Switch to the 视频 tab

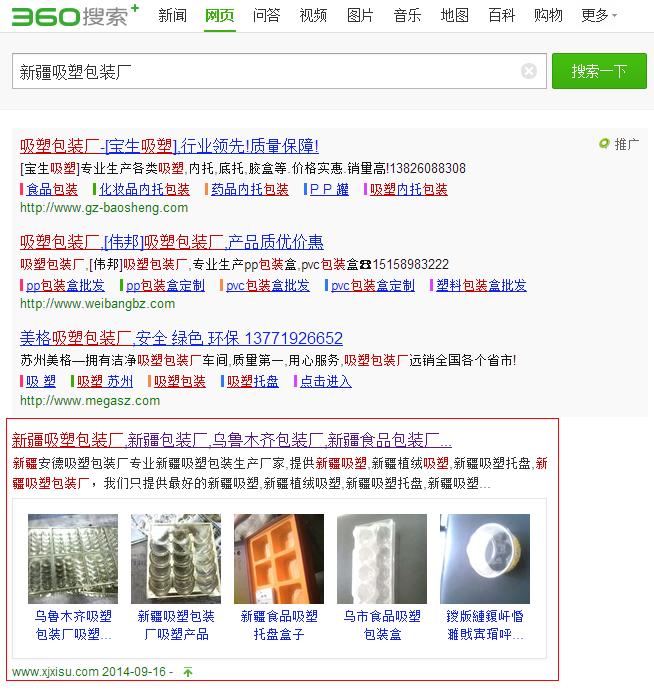(x=313, y=15)
